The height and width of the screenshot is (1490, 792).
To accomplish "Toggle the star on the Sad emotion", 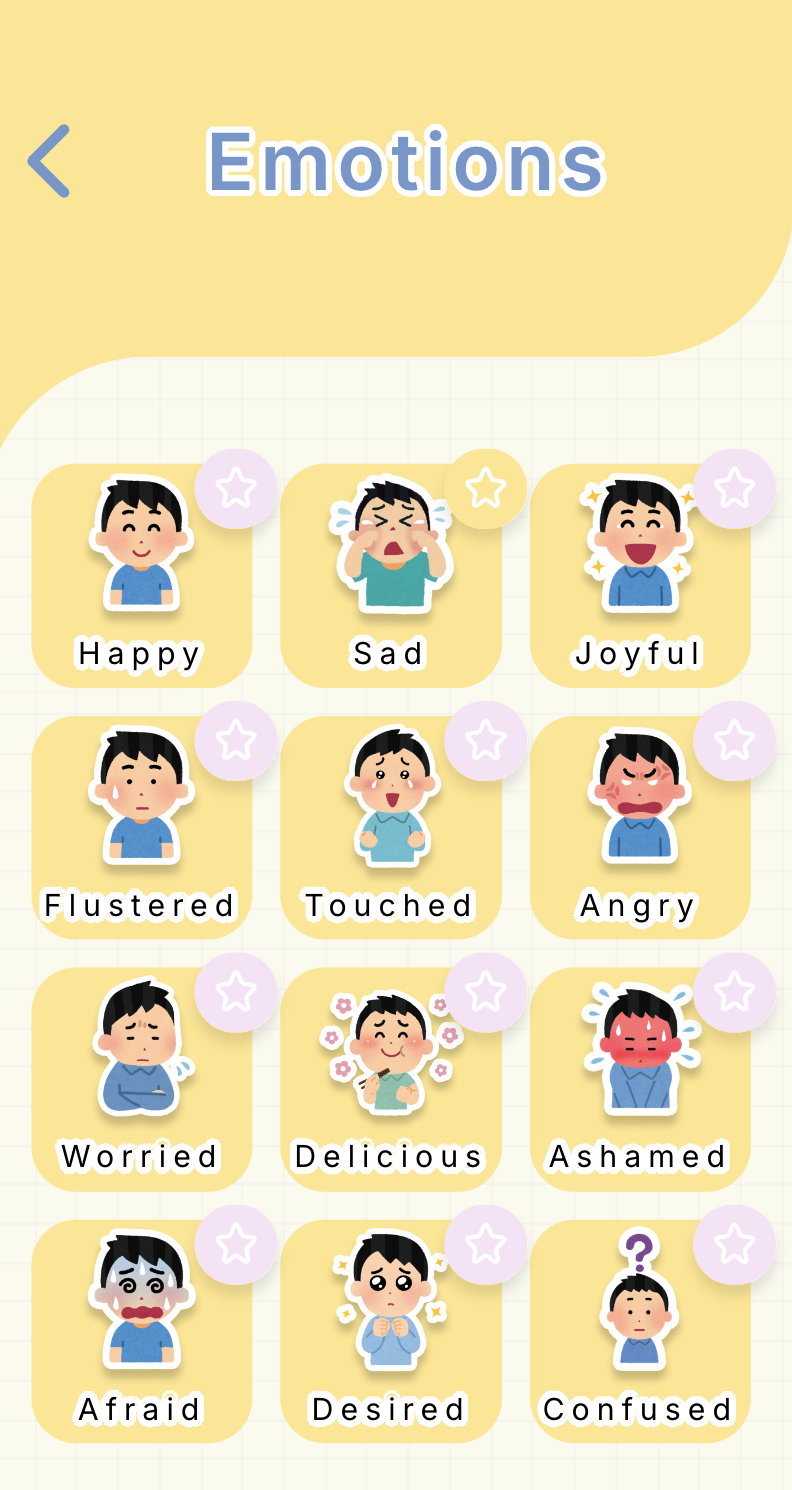I will pos(486,487).
